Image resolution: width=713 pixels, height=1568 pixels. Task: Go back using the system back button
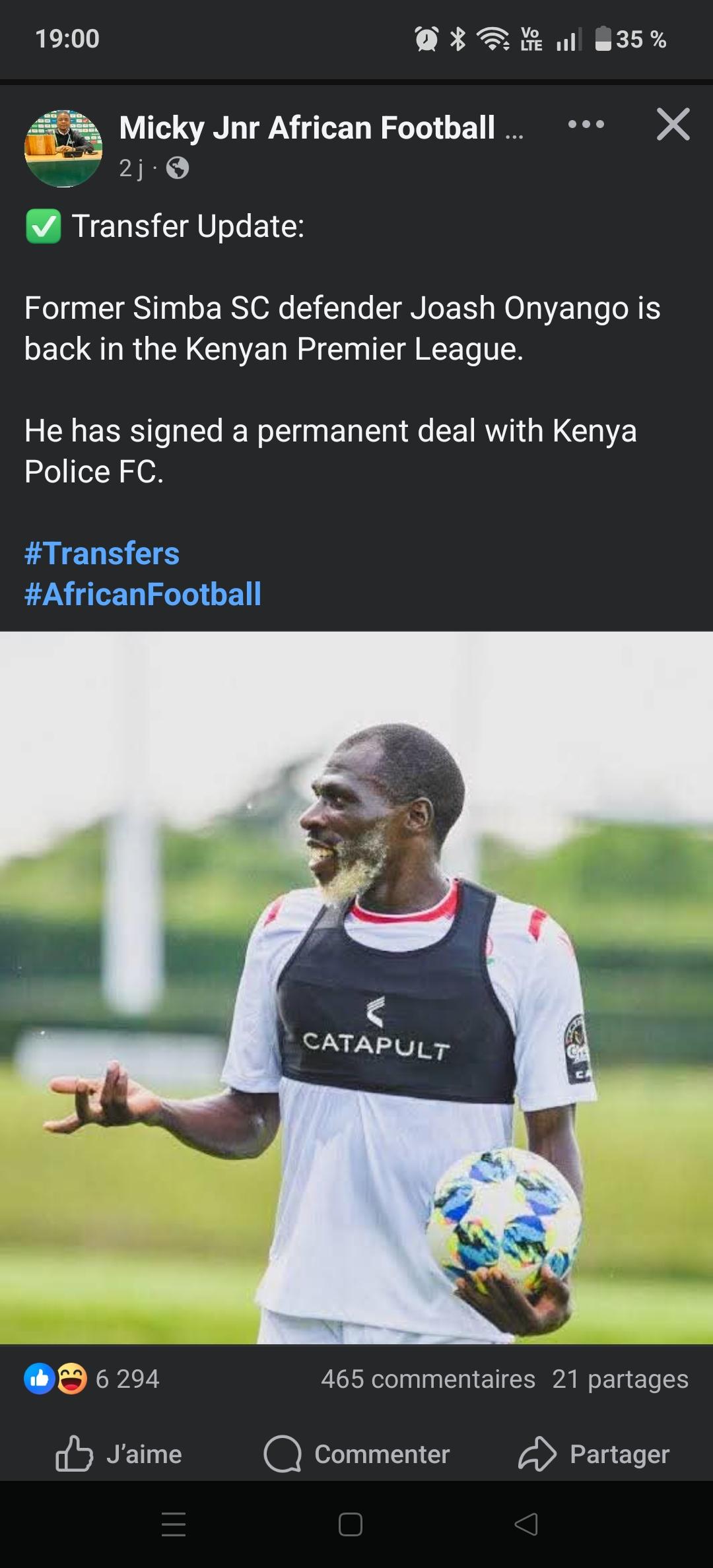[x=526, y=1524]
